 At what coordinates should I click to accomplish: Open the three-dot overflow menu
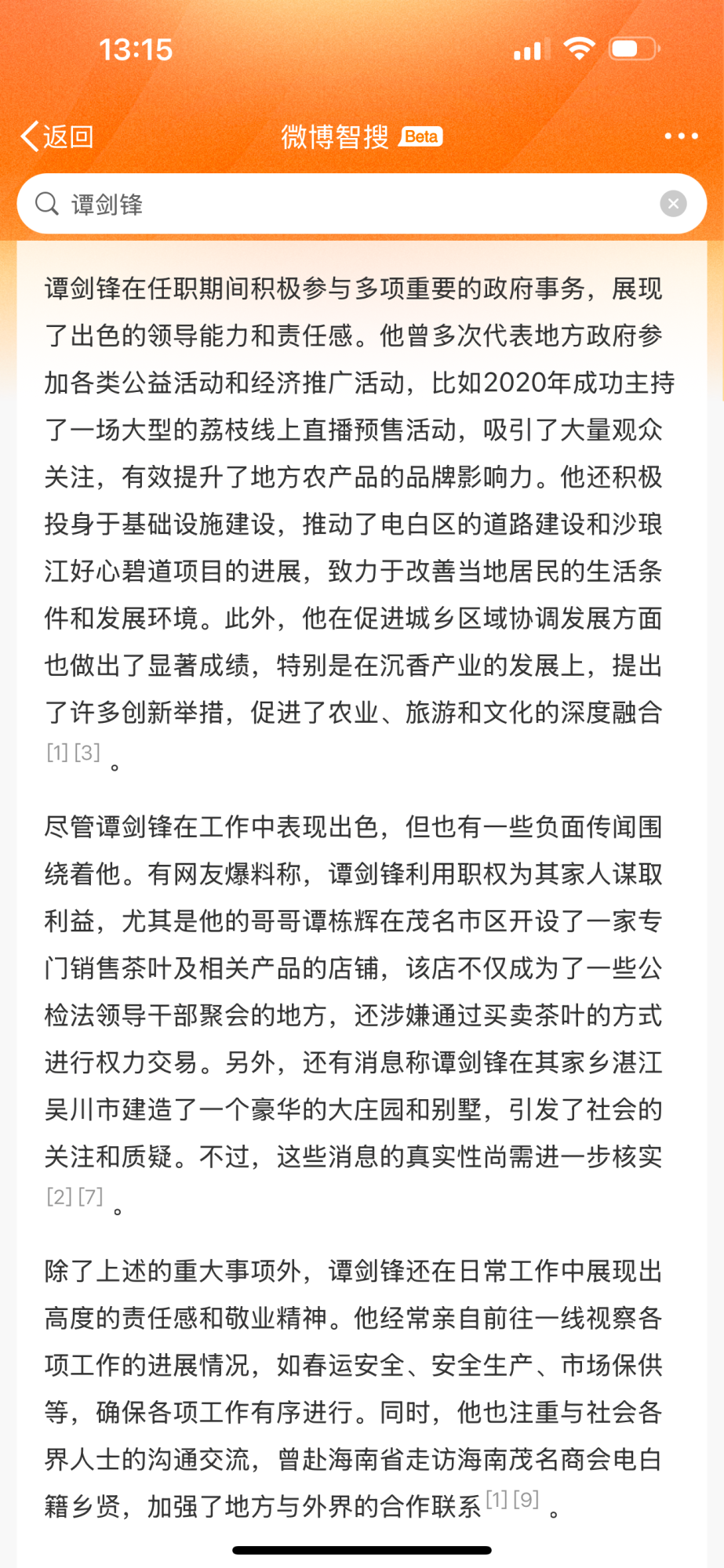tap(680, 136)
